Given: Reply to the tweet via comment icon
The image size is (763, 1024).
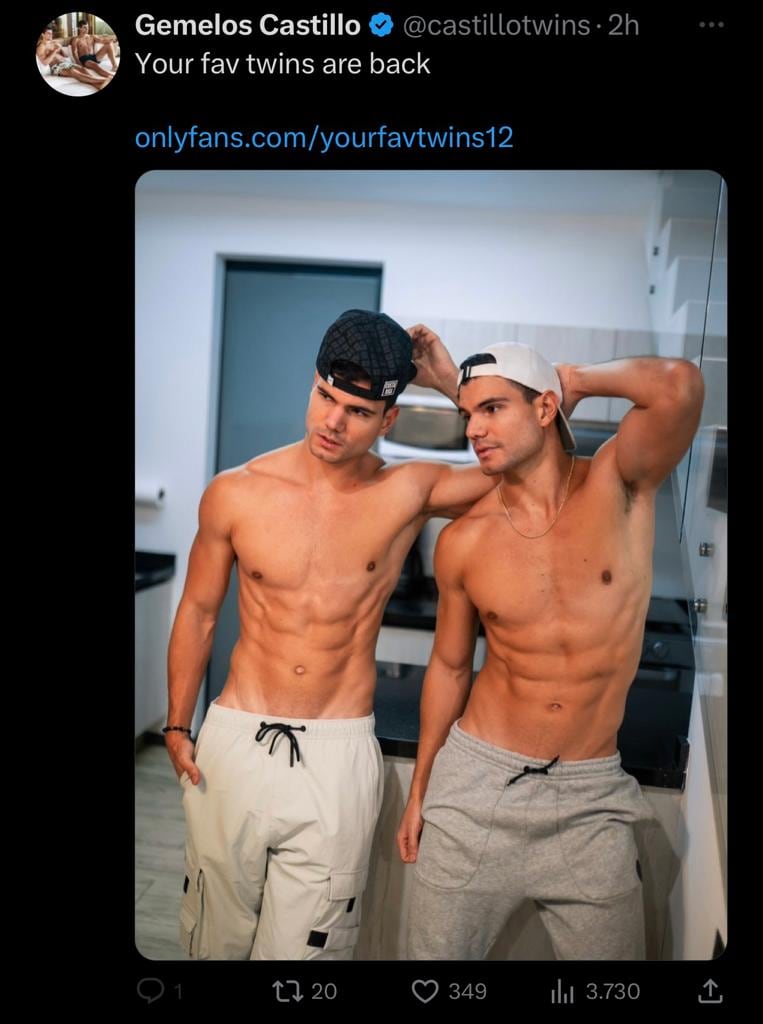Looking at the screenshot, I should [151, 990].
